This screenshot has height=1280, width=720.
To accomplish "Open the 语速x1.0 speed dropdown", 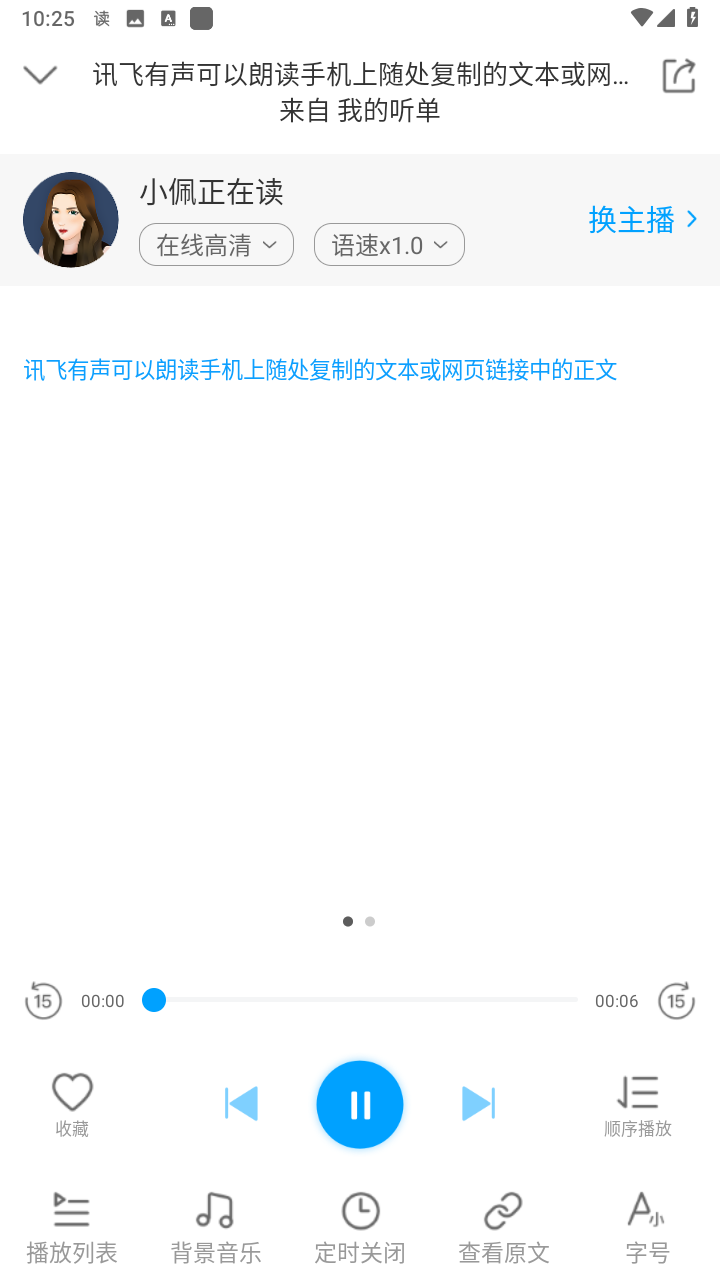I will (389, 245).
